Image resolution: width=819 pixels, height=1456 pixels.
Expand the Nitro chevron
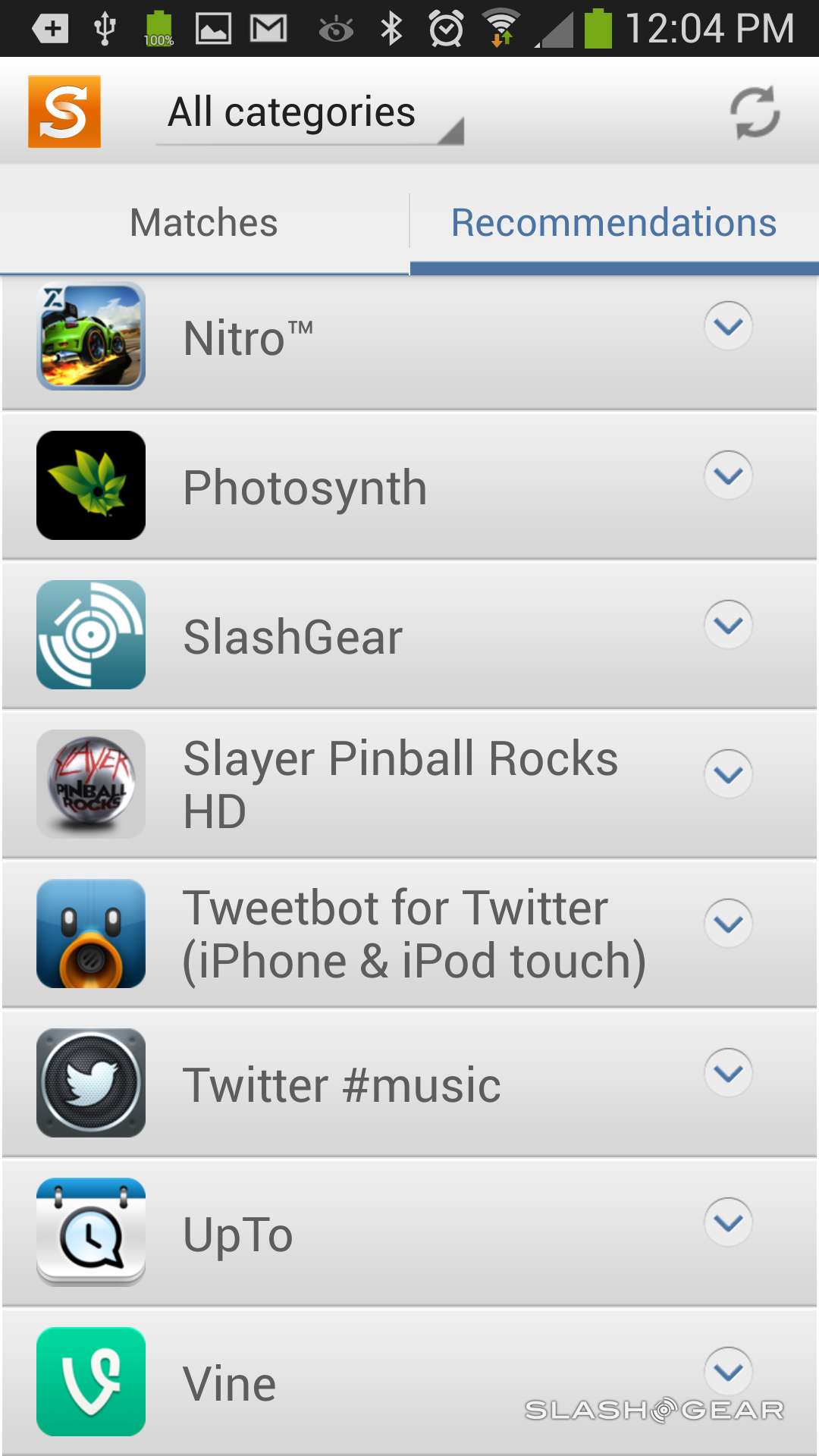pos(728,327)
